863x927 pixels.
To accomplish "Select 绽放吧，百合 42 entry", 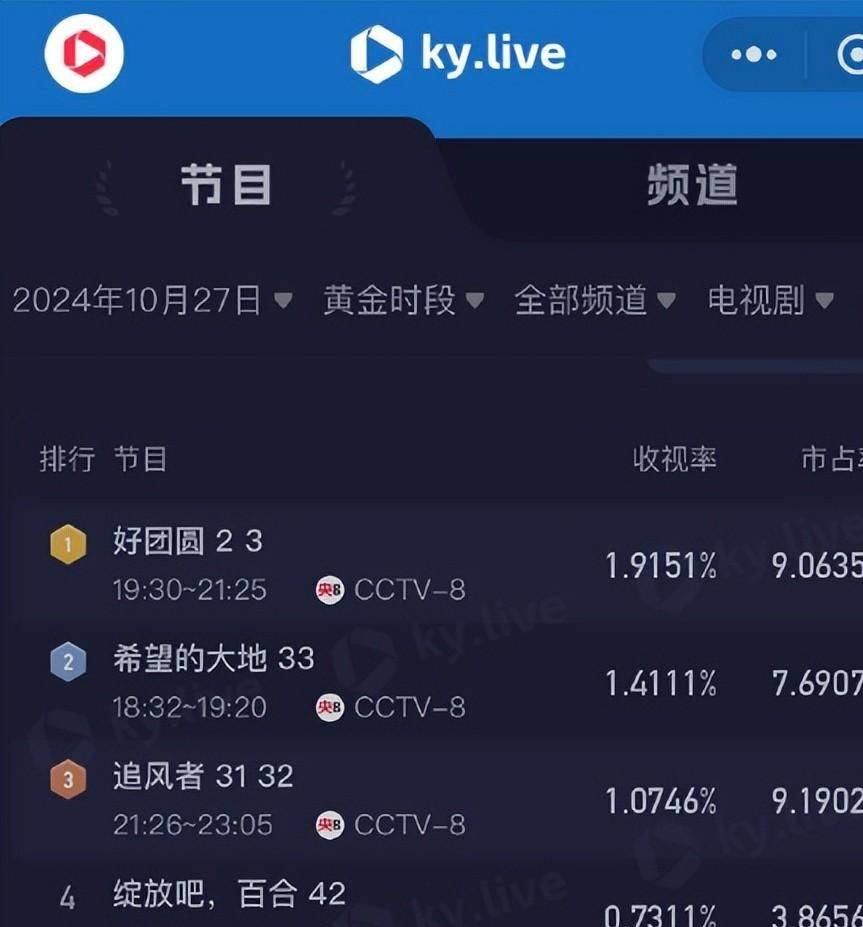I will [x=229, y=893].
